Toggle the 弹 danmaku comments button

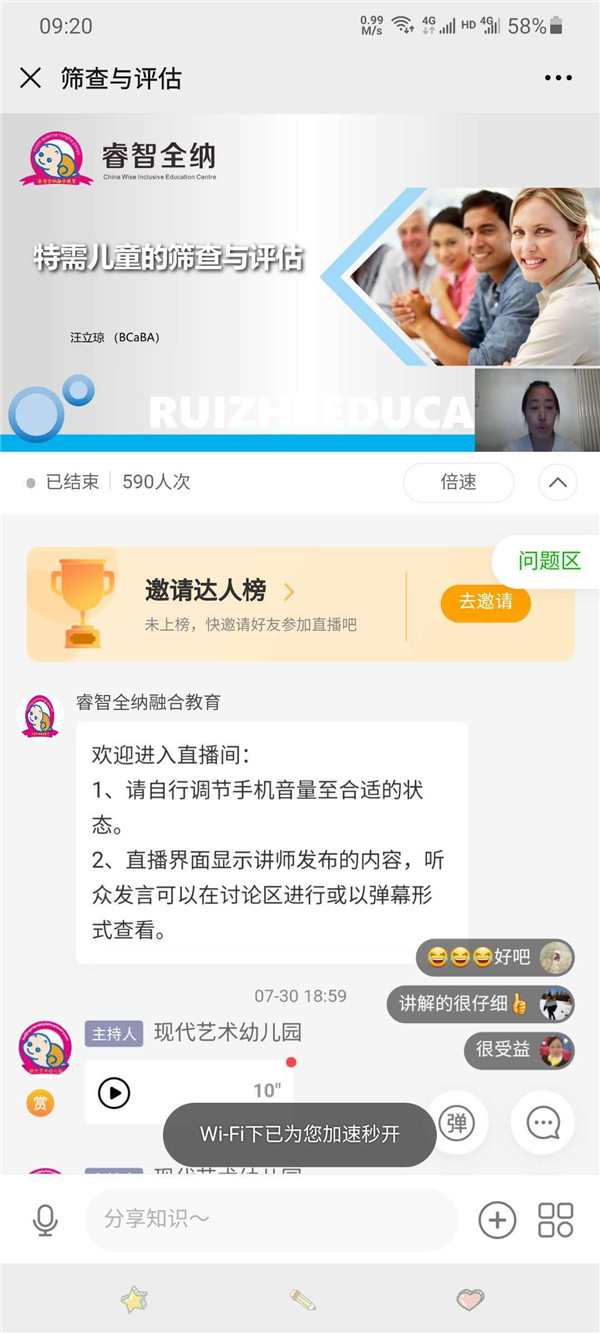coord(456,1123)
